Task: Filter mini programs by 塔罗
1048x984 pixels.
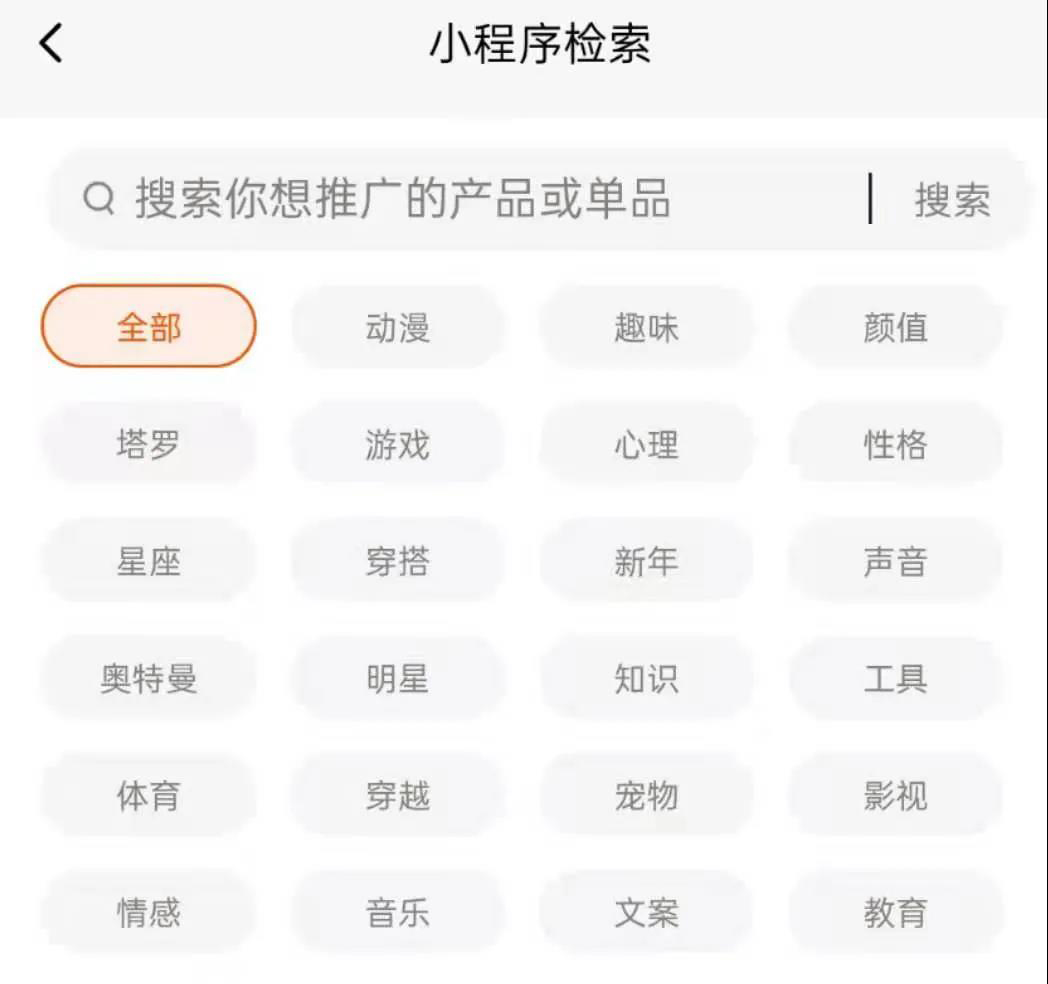Action: point(148,444)
